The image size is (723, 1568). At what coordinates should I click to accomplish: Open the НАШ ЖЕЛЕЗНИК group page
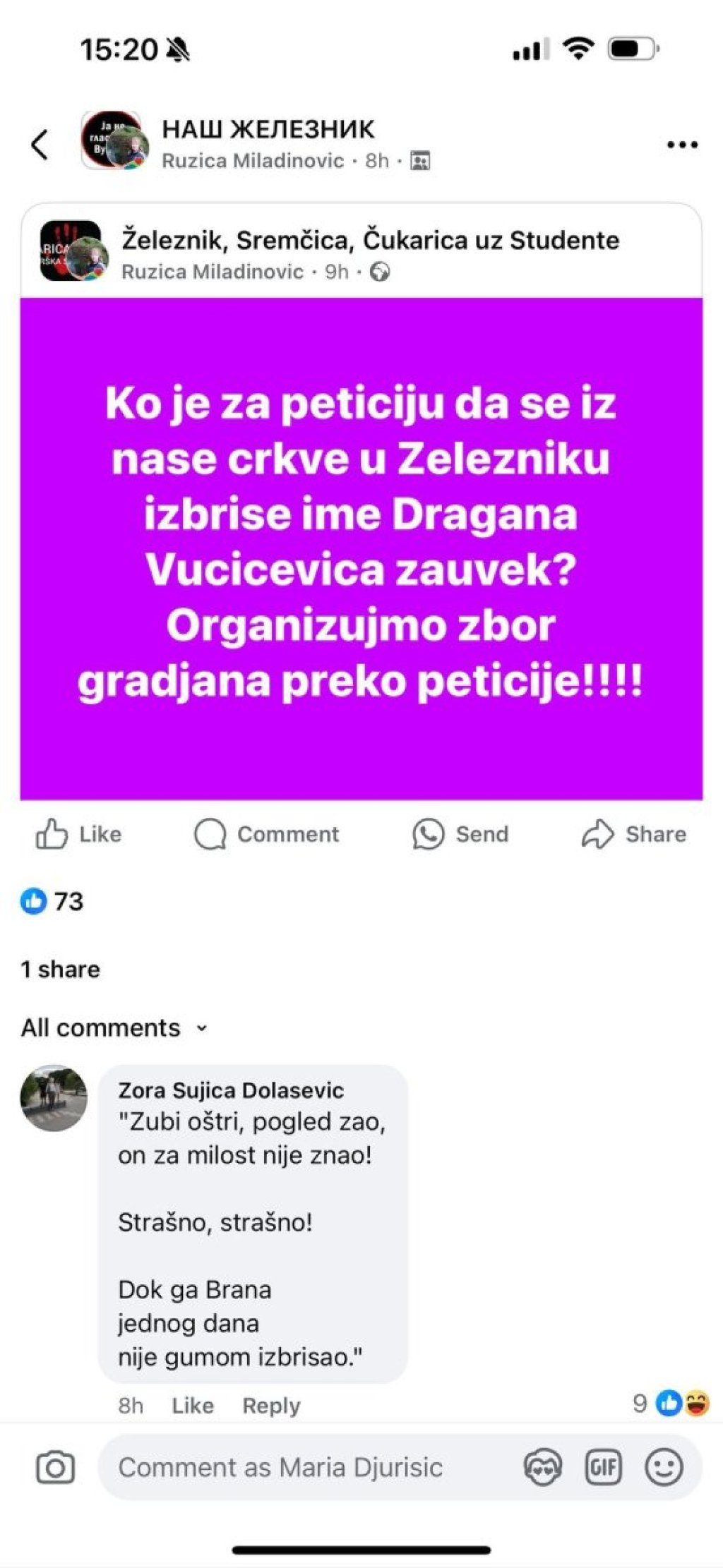[268, 129]
